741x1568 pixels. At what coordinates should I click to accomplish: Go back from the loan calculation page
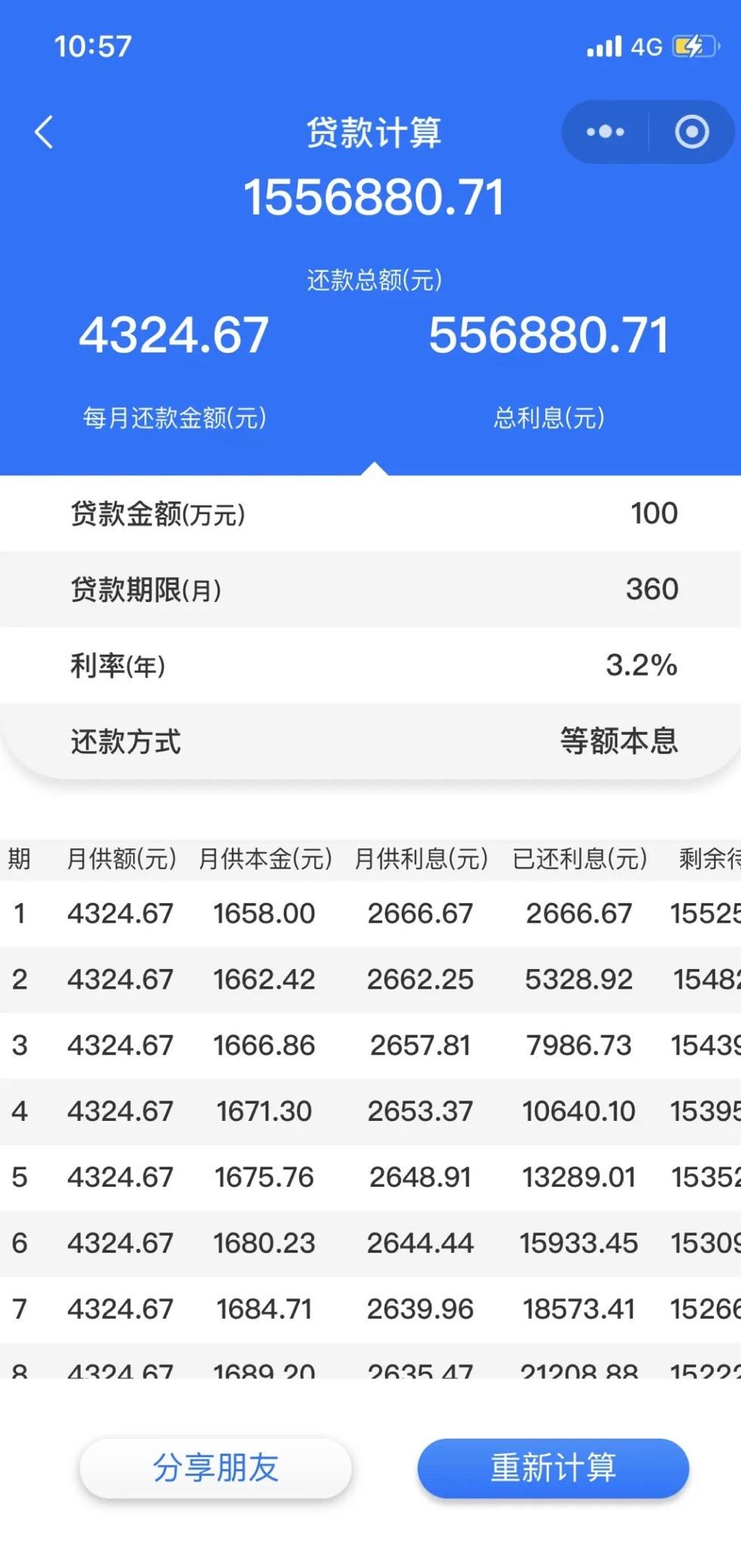point(44,132)
